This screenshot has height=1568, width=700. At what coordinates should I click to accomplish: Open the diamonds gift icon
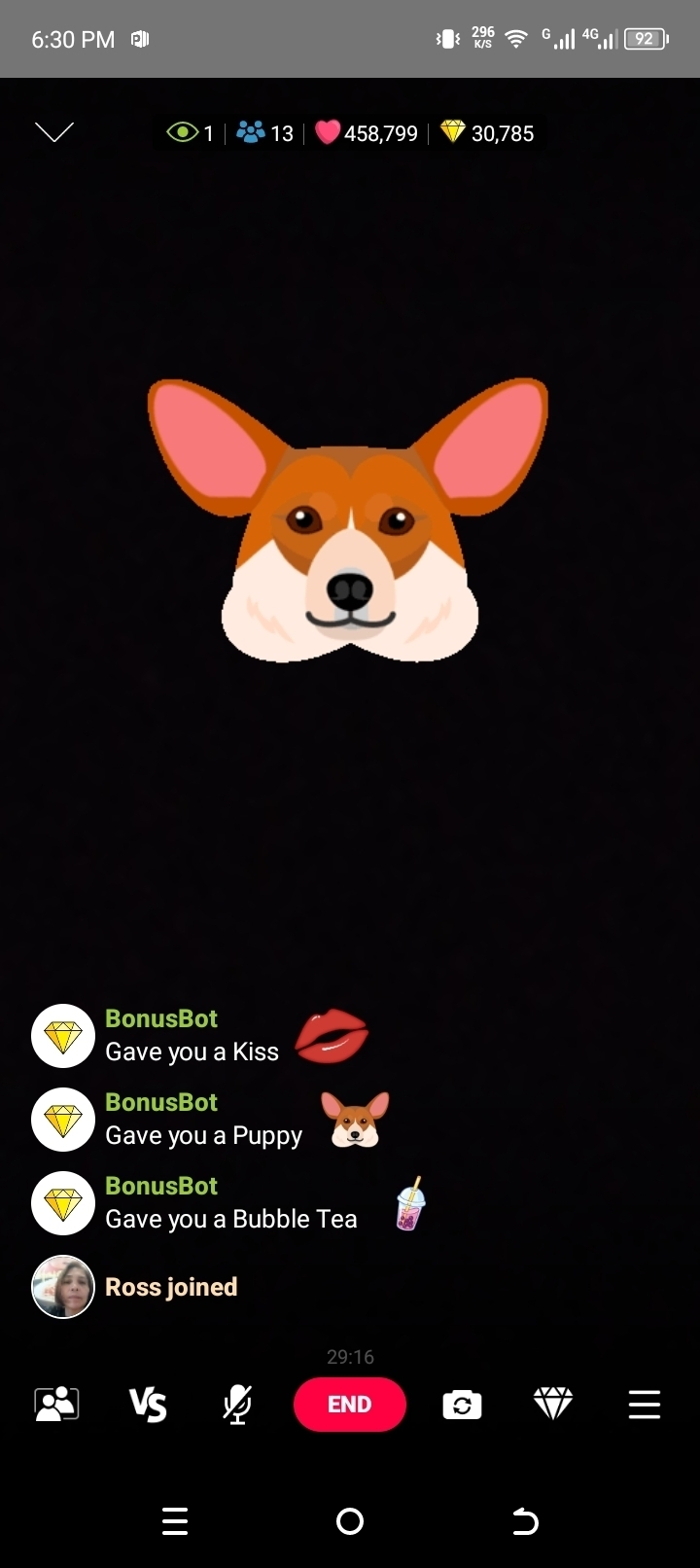553,1404
